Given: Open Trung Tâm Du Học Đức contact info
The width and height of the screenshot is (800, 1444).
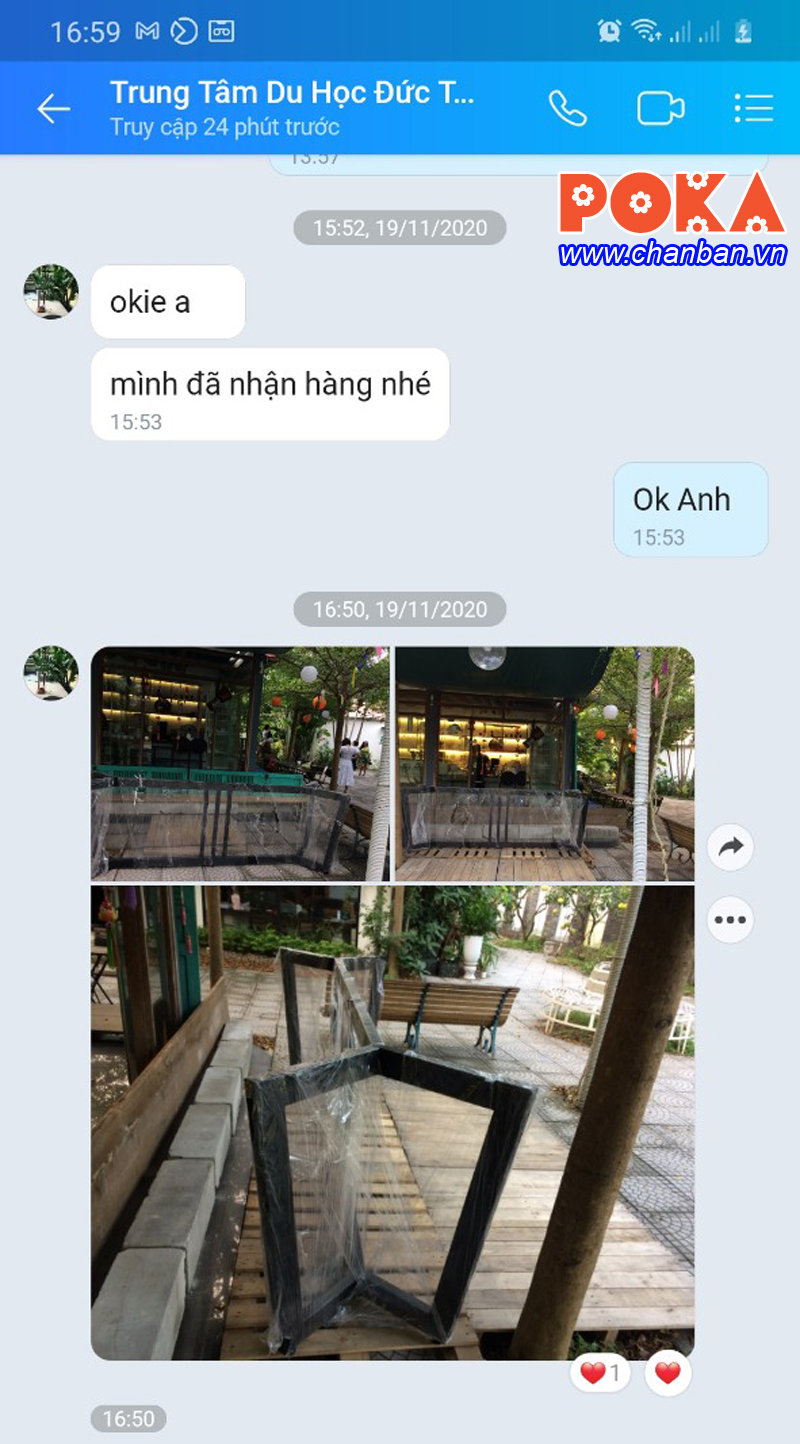Looking at the screenshot, I should (x=290, y=107).
